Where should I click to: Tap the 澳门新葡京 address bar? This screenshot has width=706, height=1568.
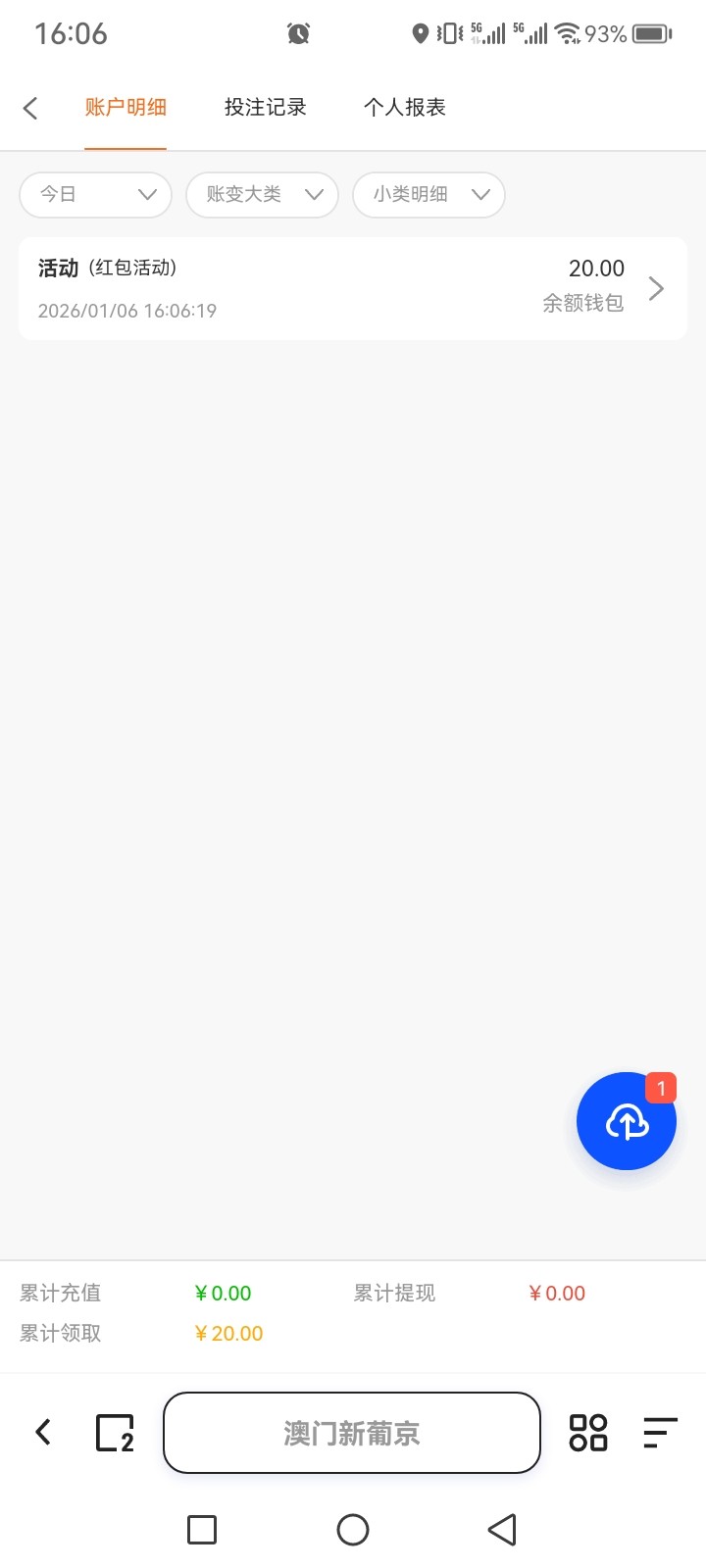click(x=352, y=1433)
